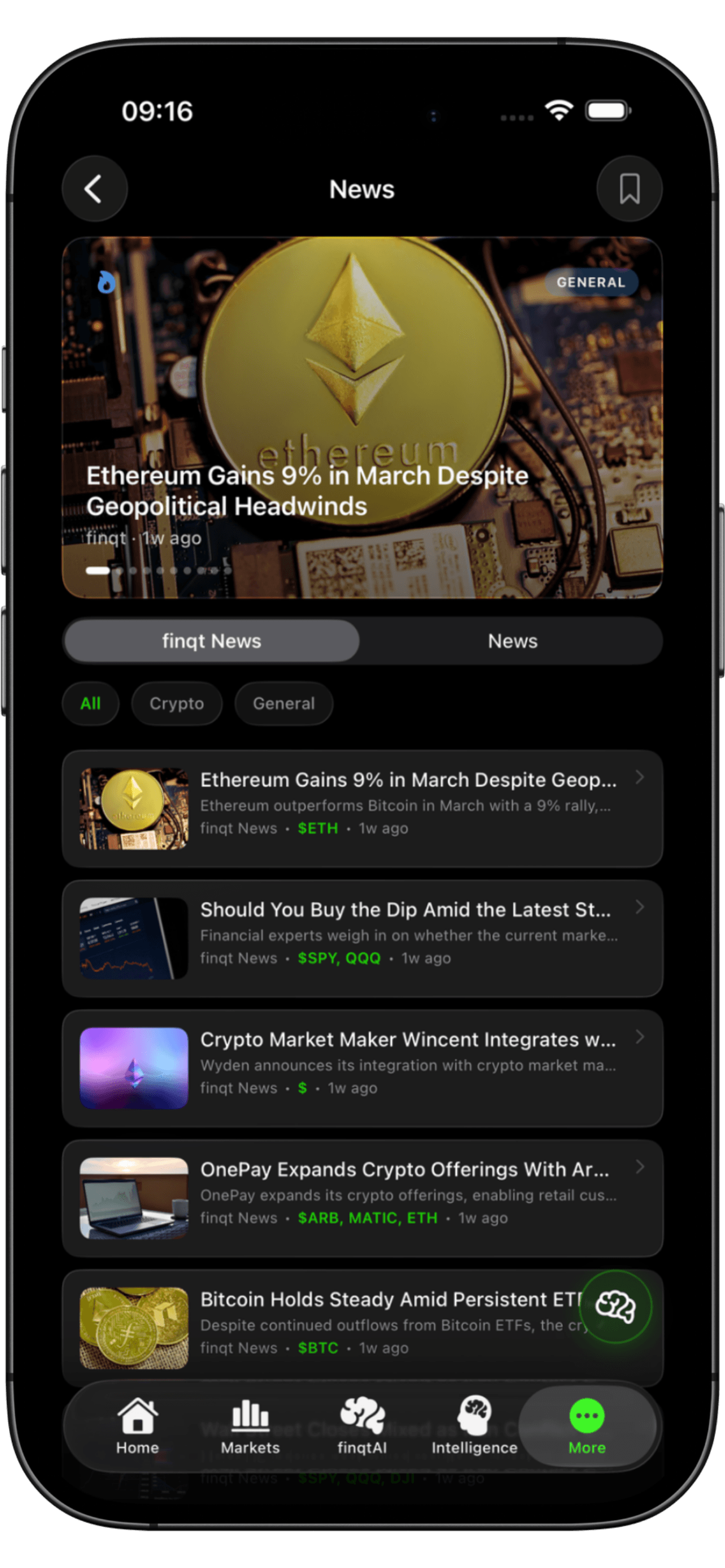The height and width of the screenshot is (1568, 725).
Task: Open the finqtAI tab
Action: 362,1426
